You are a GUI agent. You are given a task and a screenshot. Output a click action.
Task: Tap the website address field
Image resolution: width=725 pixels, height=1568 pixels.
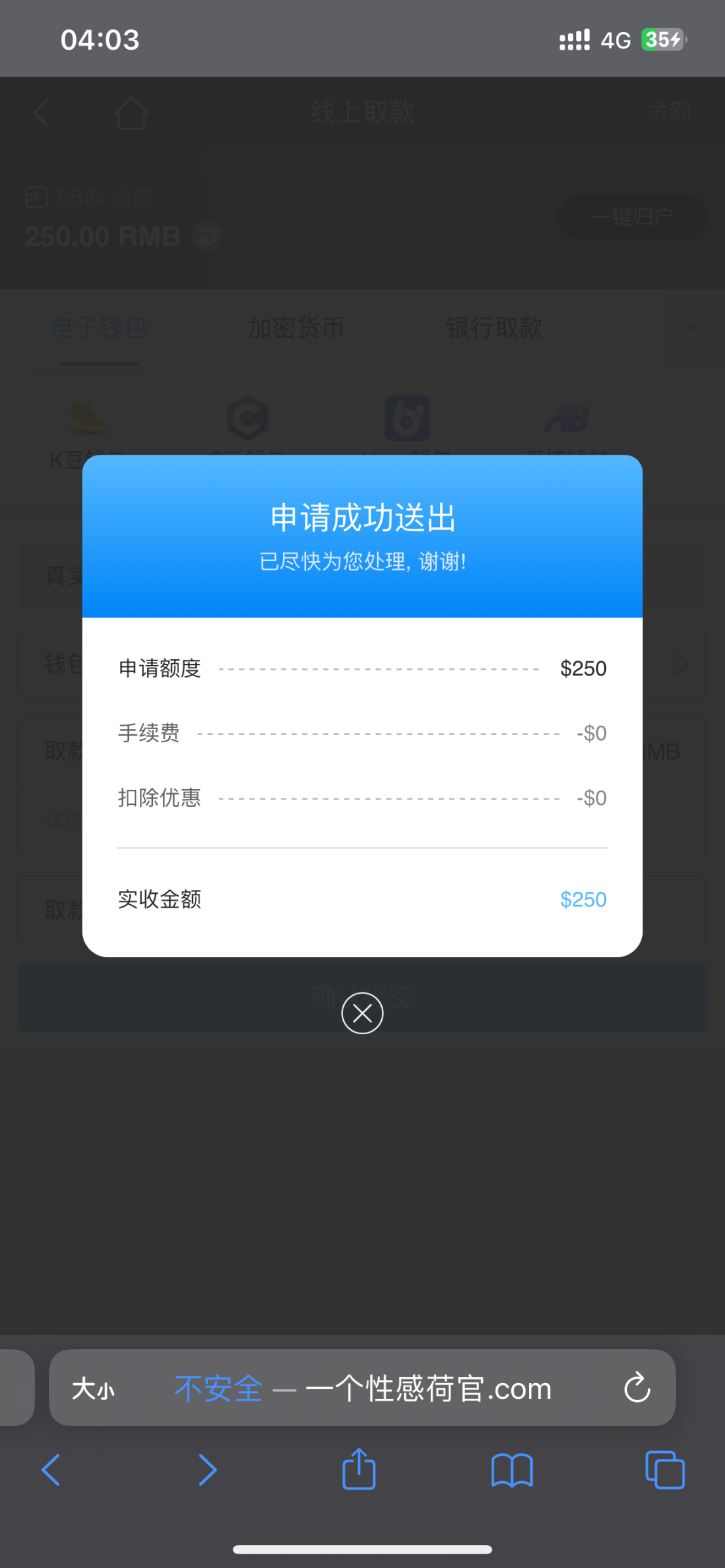(x=363, y=1388)
